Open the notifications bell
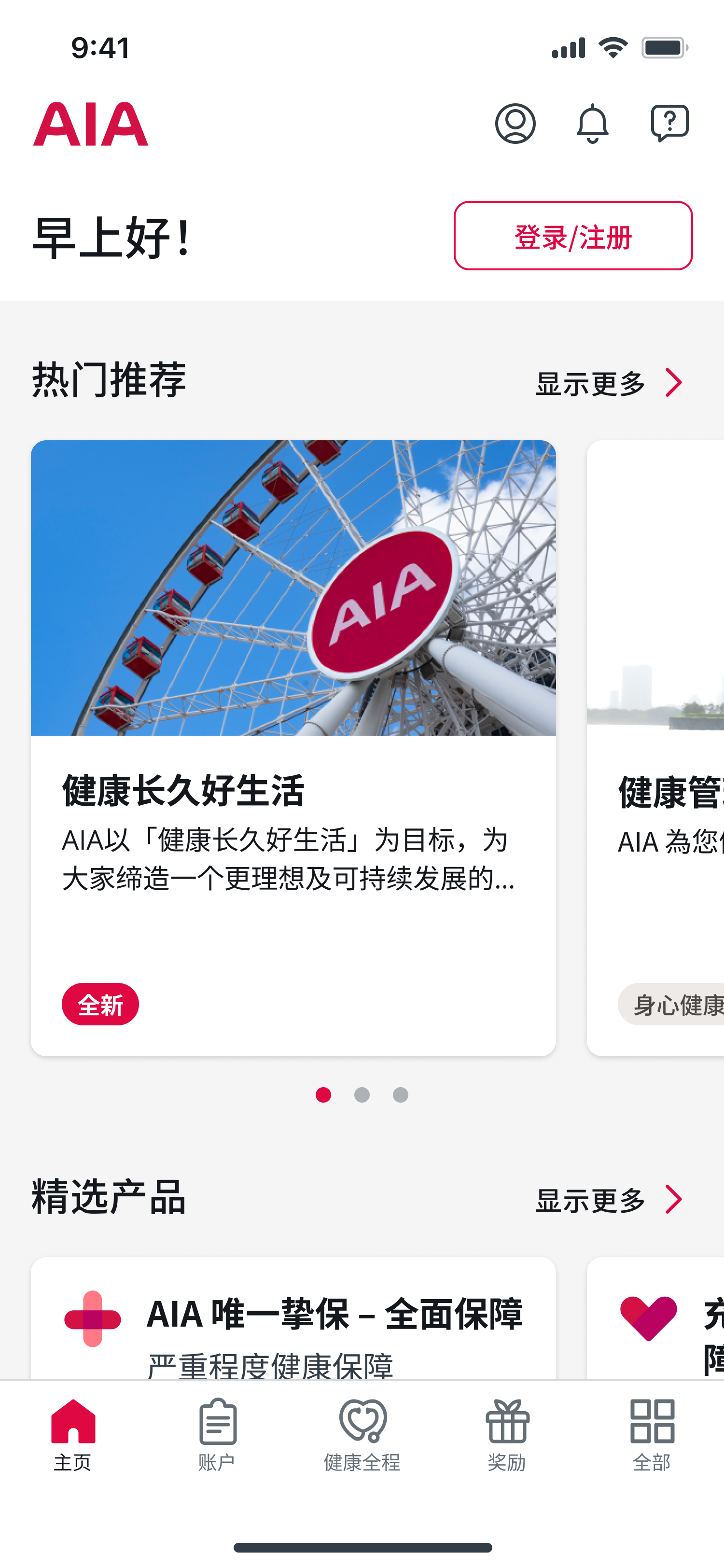The width and height of the screenshot is (724, 1568). point(592,124)
